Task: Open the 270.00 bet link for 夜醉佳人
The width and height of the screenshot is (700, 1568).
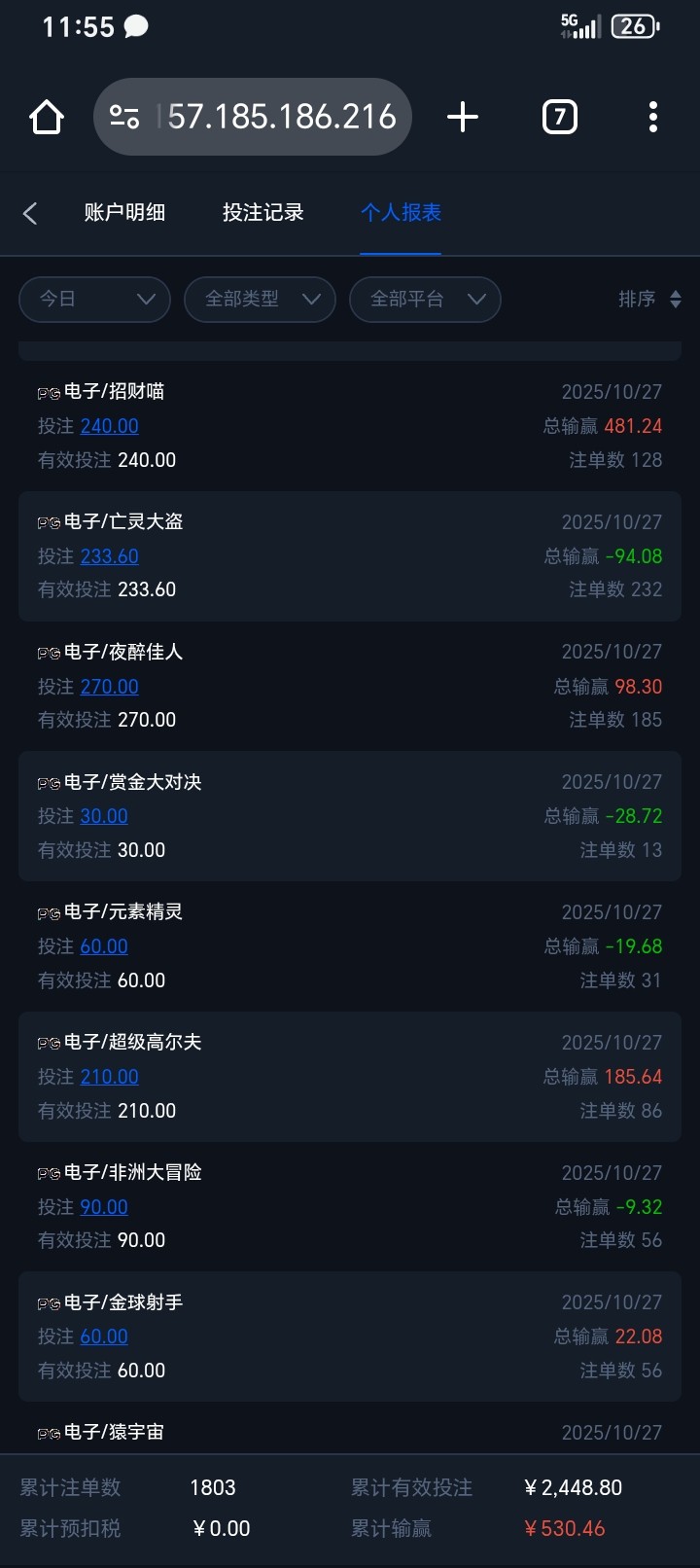Action: (109, 687)
